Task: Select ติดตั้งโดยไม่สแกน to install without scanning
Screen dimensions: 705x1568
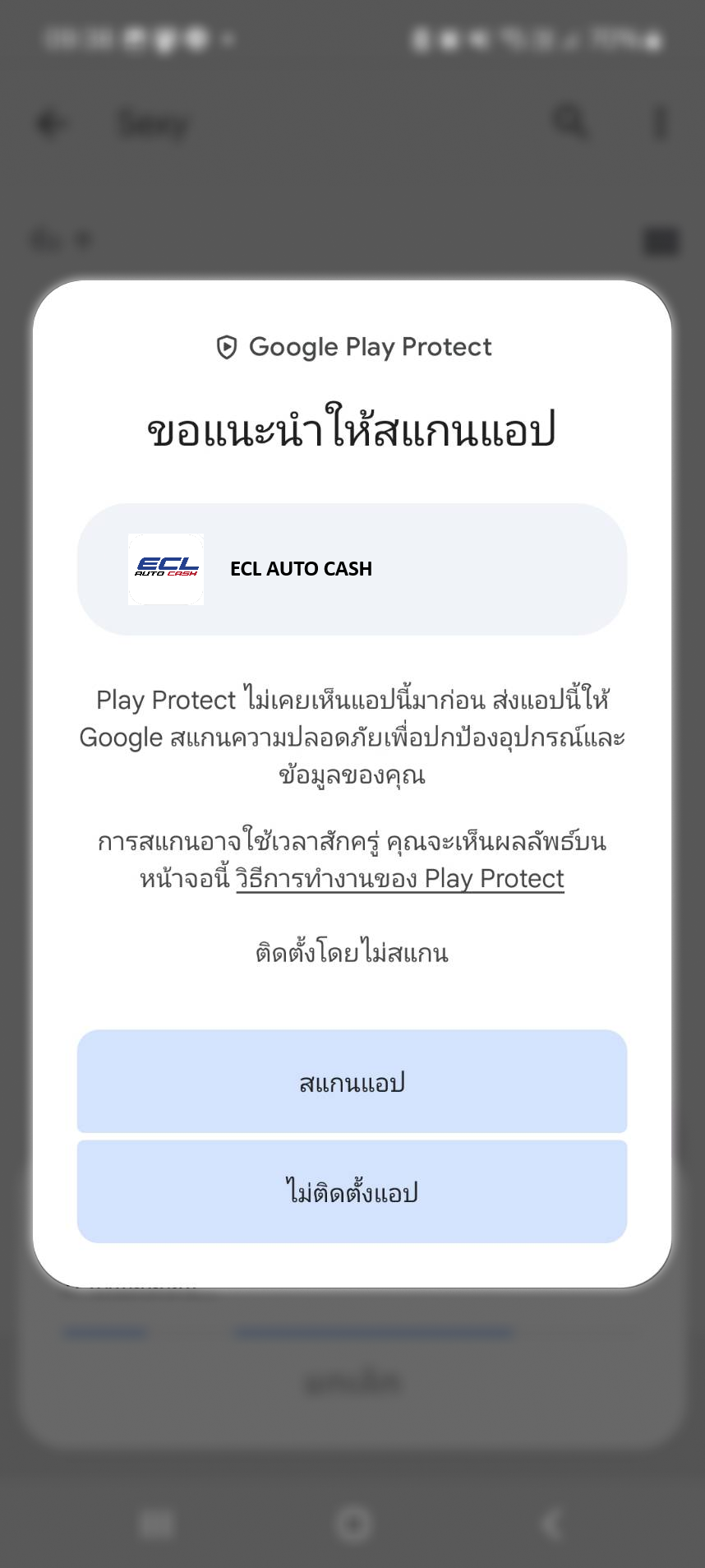Action: pos(352,954)
